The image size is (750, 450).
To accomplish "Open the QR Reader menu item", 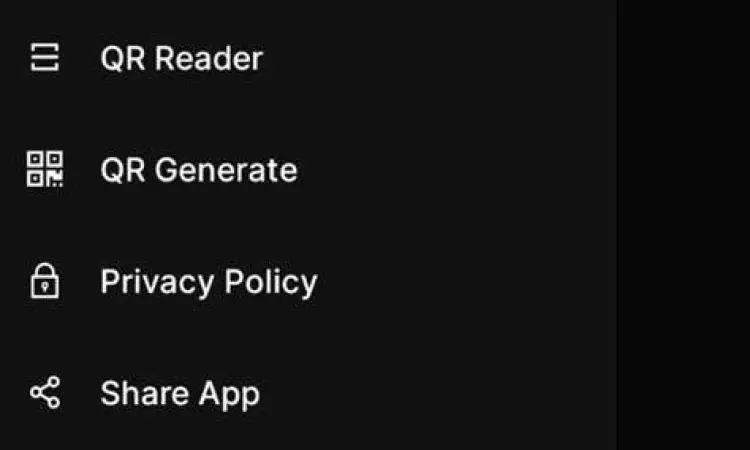I will (x=181, y=58).
